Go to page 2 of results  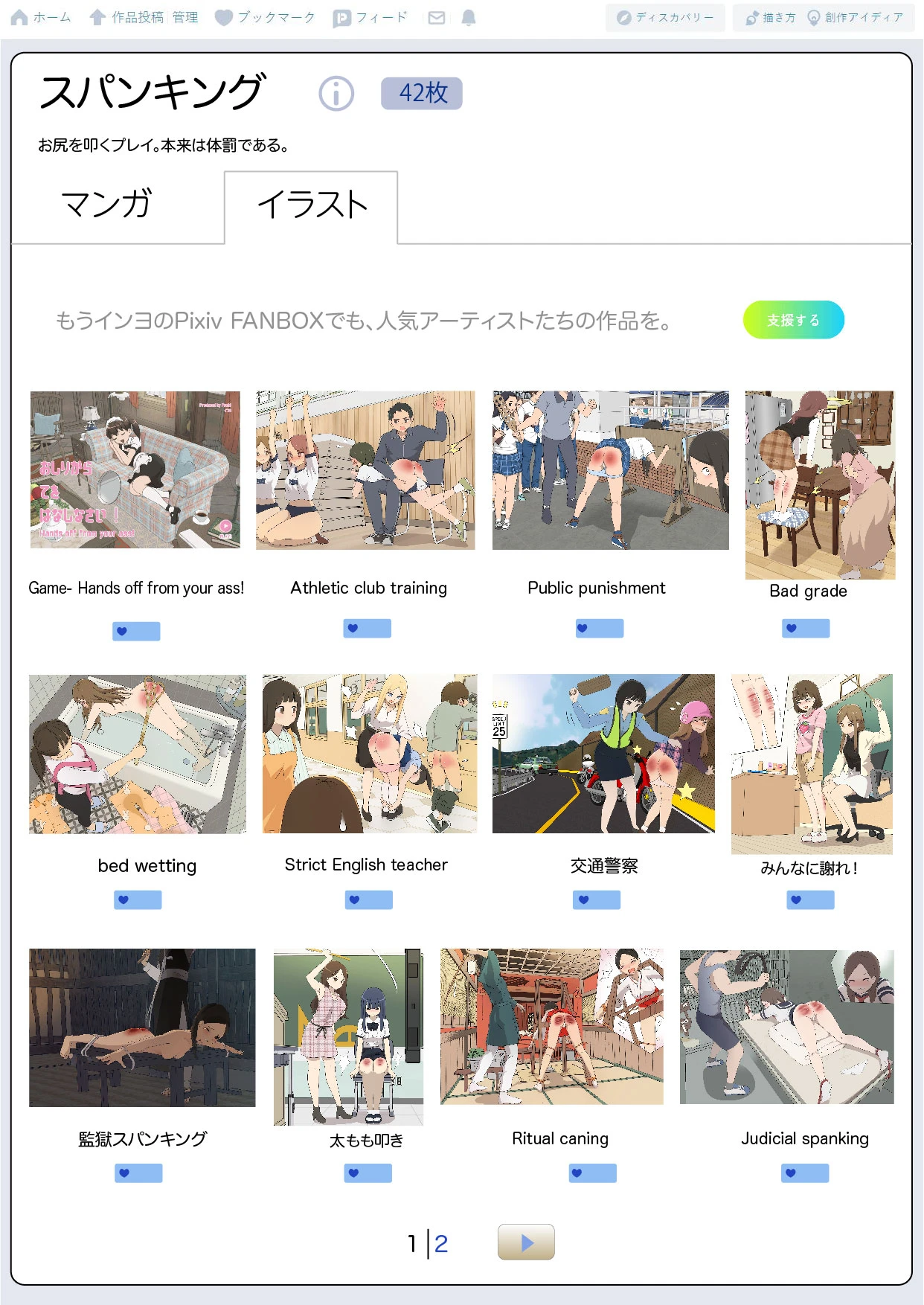[441, 1244]
